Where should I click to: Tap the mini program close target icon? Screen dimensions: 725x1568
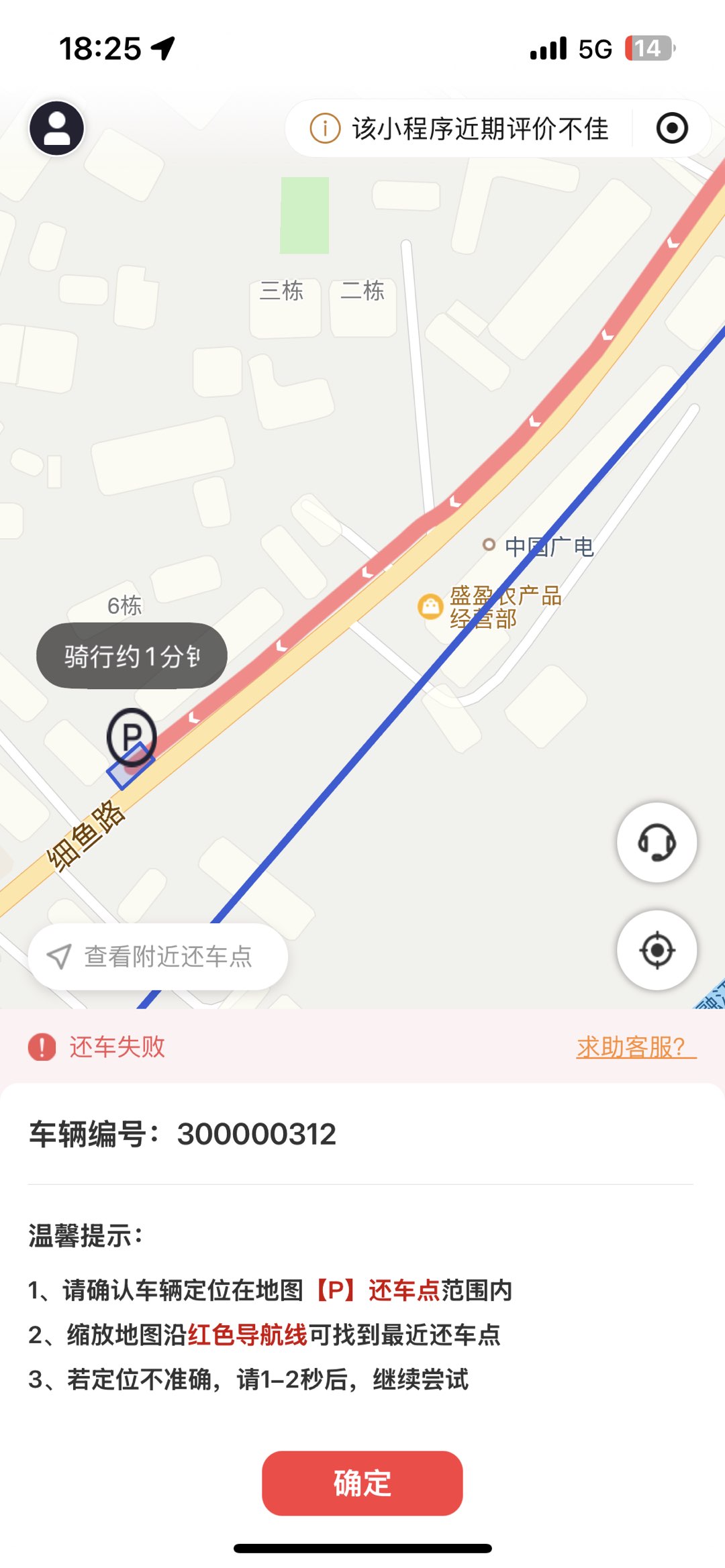(x=672, y=128)
